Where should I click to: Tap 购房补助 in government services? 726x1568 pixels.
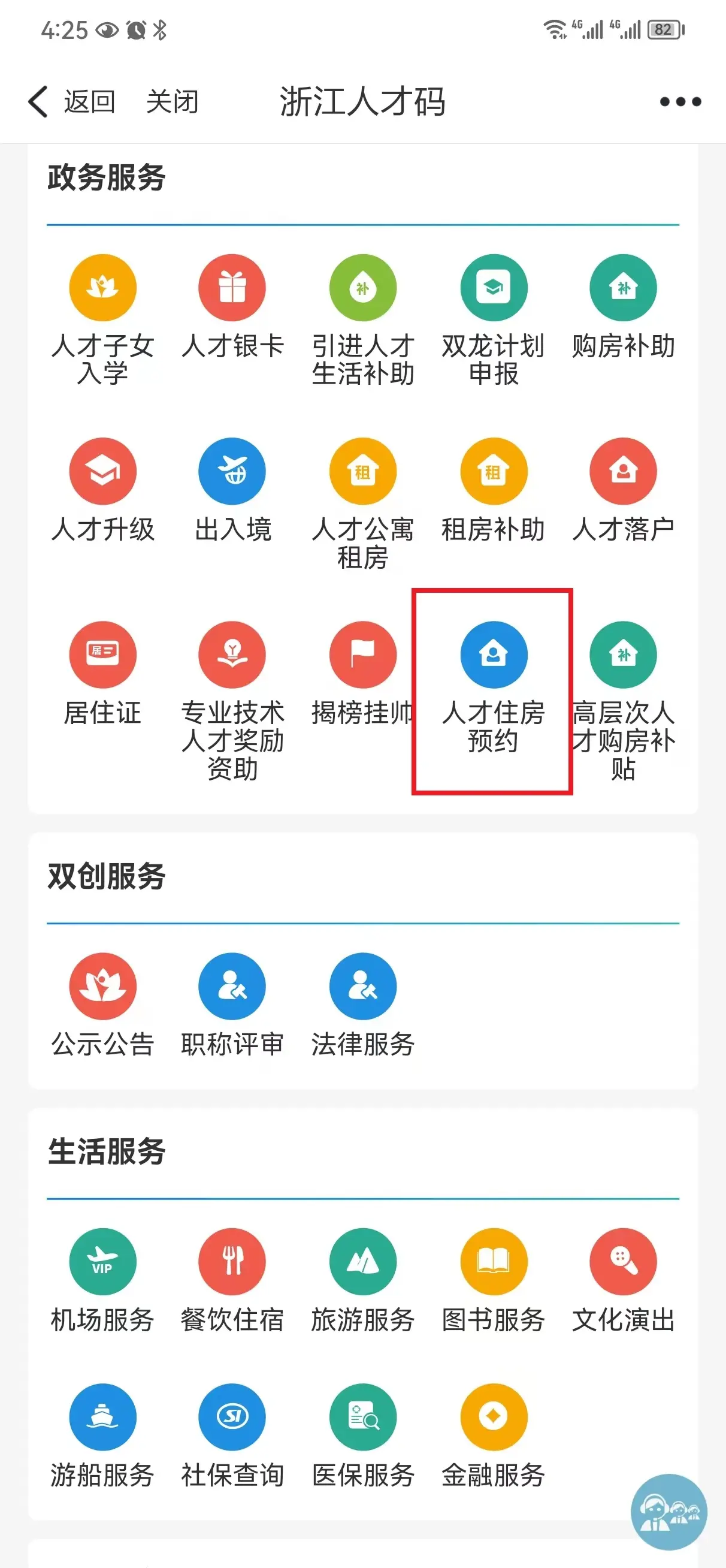(x=622, y=288)
